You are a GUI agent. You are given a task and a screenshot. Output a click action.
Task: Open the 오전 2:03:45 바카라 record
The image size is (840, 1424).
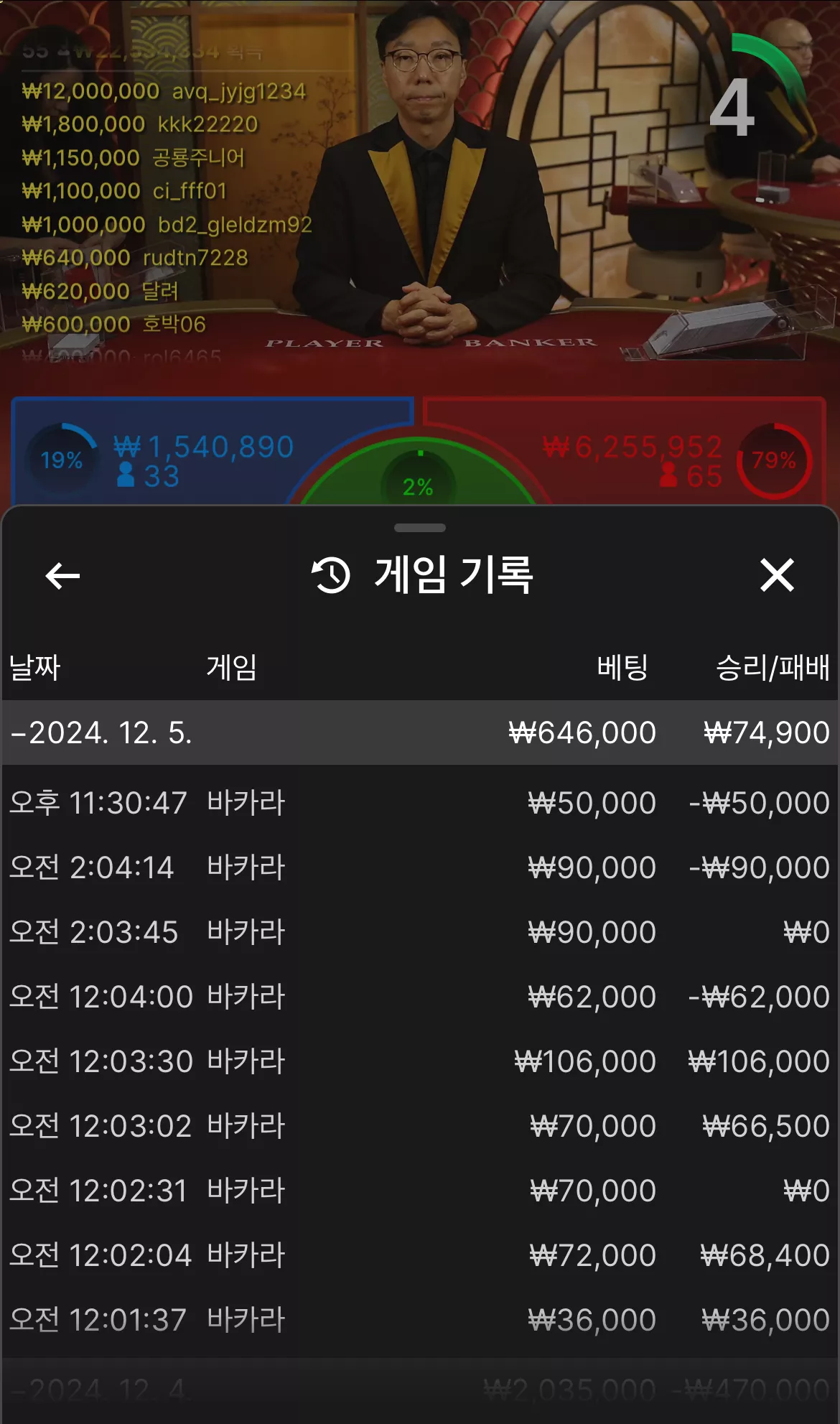click(420, 931)
